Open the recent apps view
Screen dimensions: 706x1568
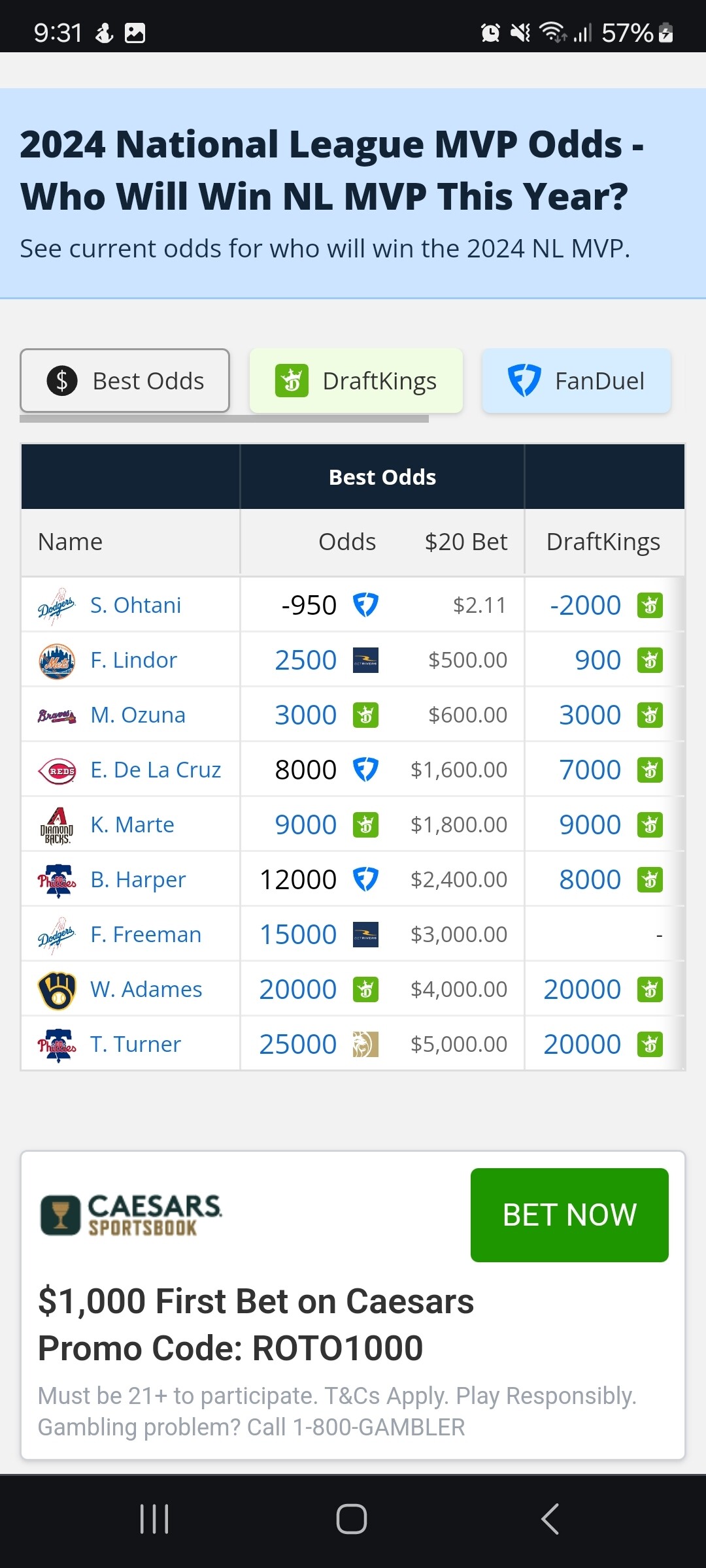[155, 1519]
